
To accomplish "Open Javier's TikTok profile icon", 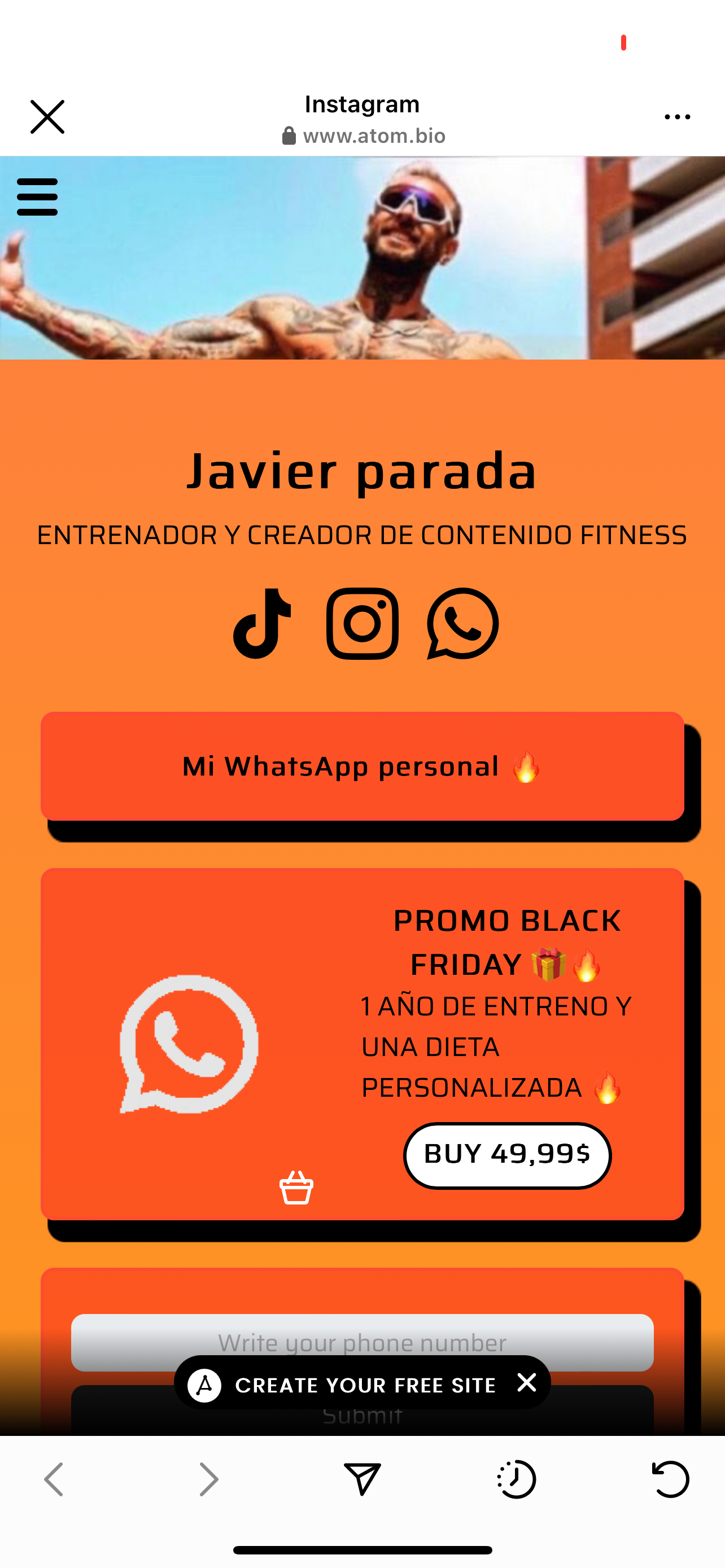I will click(263, 623).
